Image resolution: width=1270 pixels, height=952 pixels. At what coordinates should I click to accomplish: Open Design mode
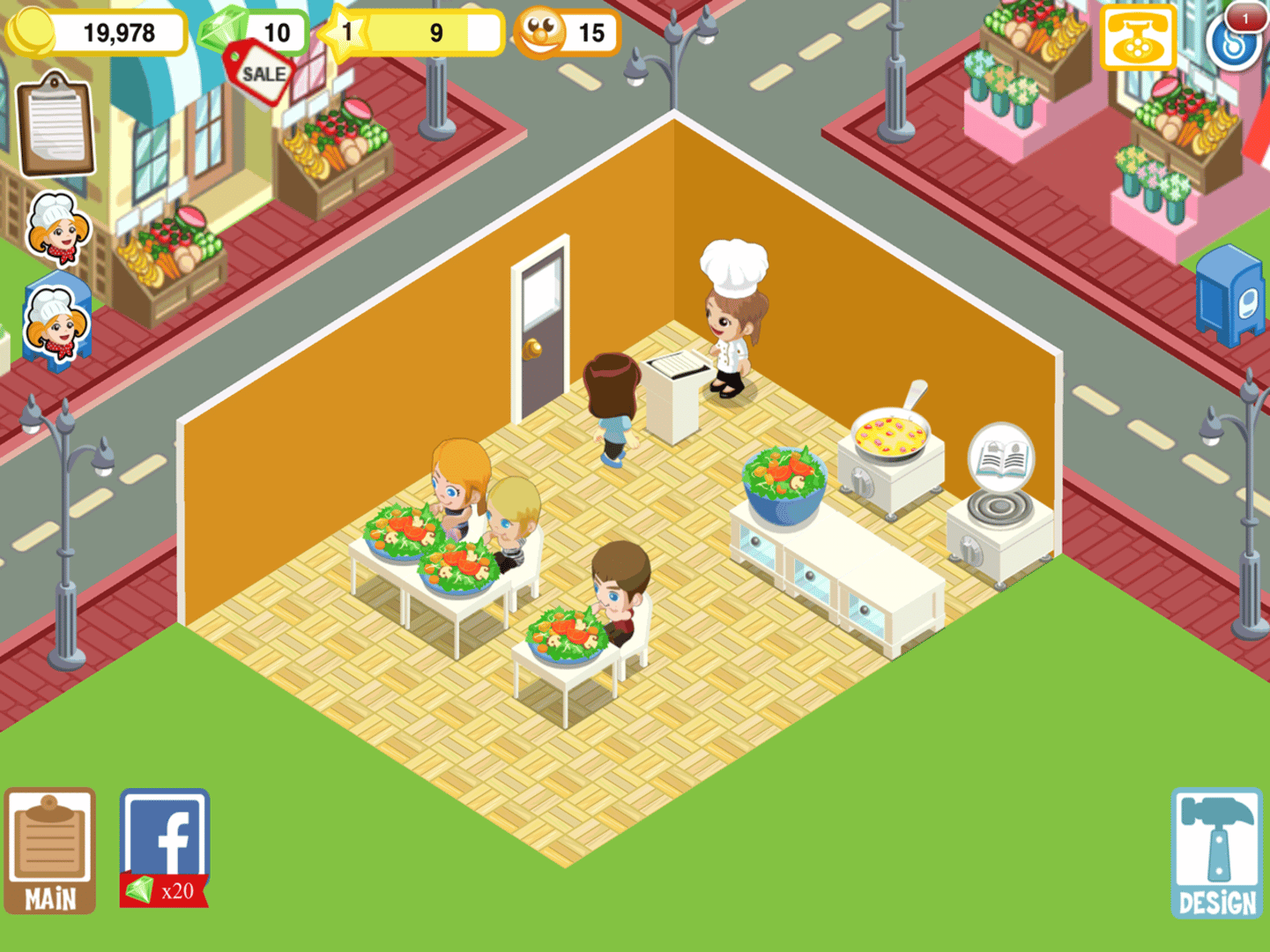[x=1216, y=853]
